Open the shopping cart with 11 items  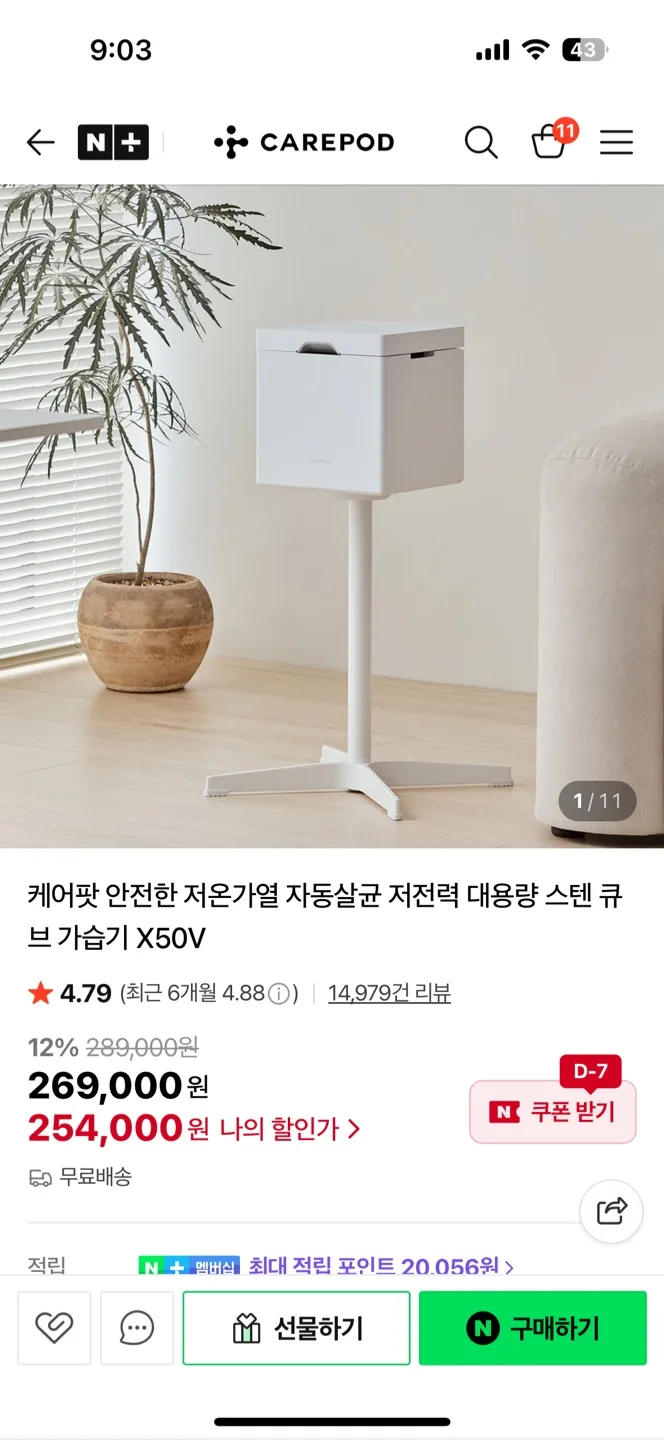pyautogui.click(x=550, y=142)
